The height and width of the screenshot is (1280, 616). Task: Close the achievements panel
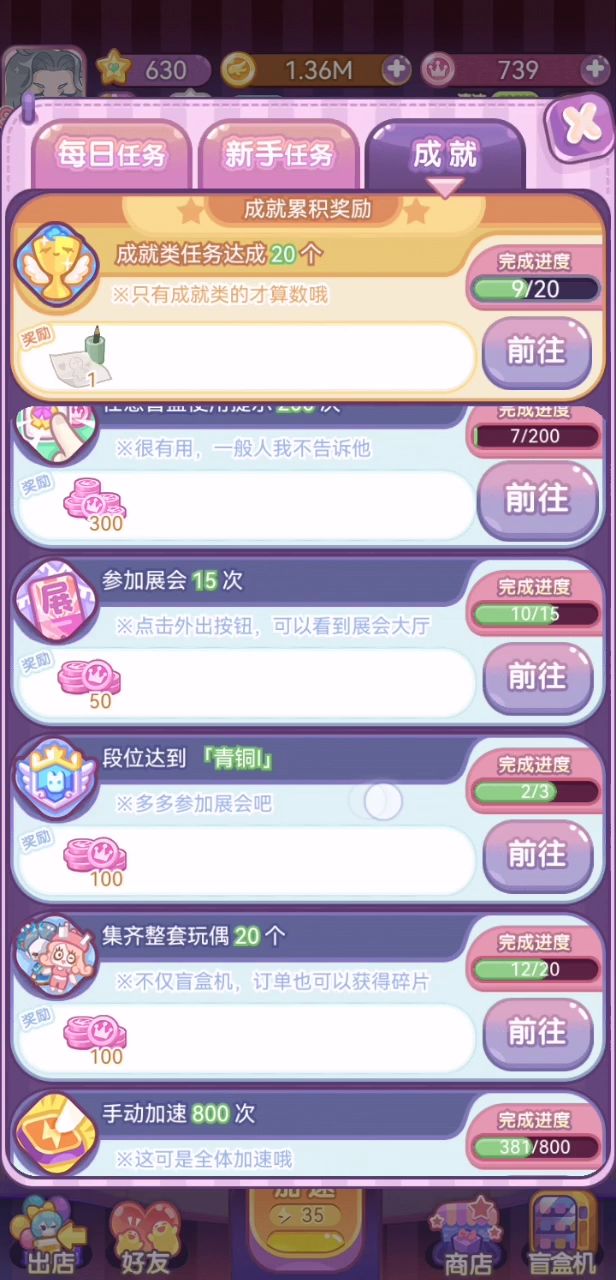click(x=576, y=125)
